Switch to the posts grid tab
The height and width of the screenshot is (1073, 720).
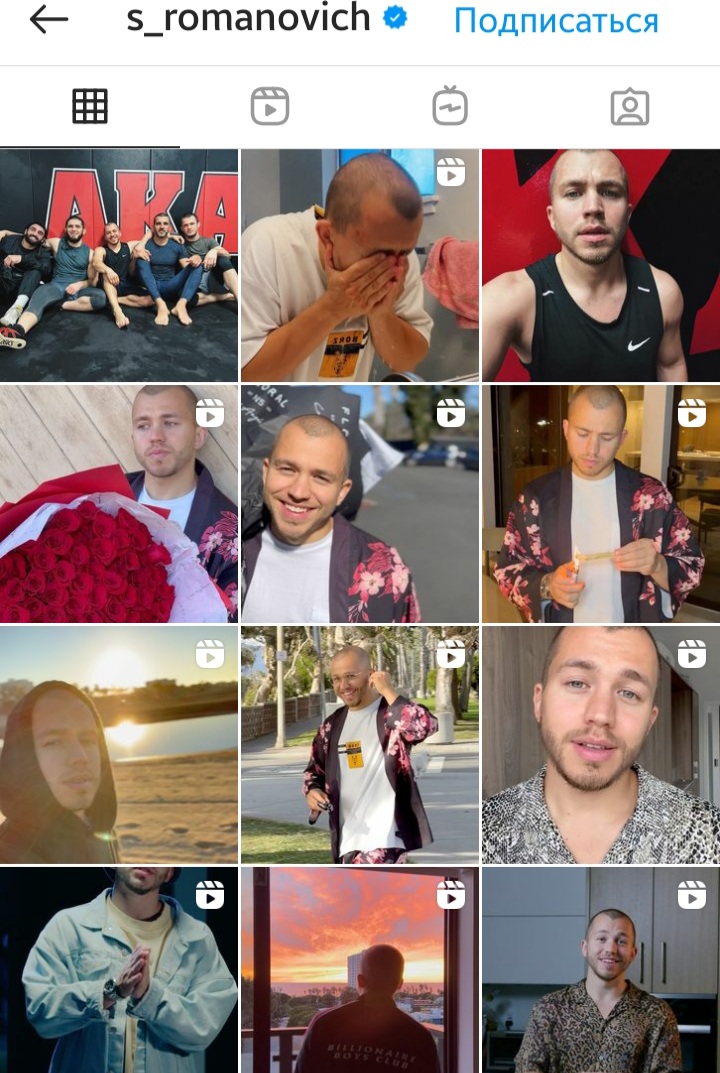click(x=90, y=107)
